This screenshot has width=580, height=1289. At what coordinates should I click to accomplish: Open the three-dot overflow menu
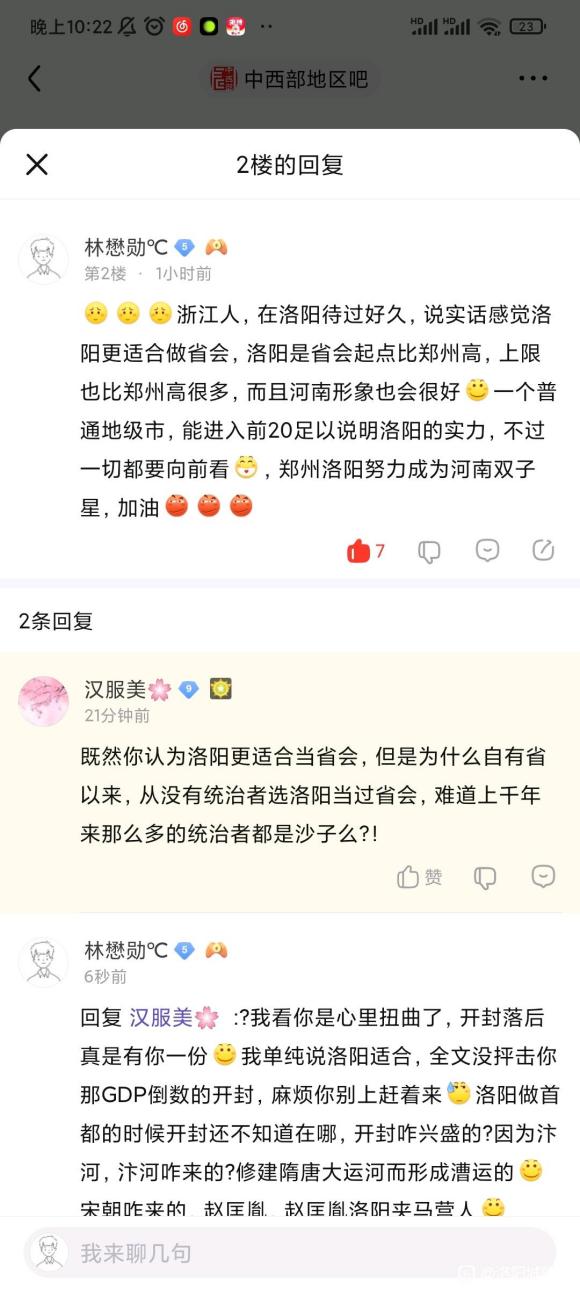533,79
